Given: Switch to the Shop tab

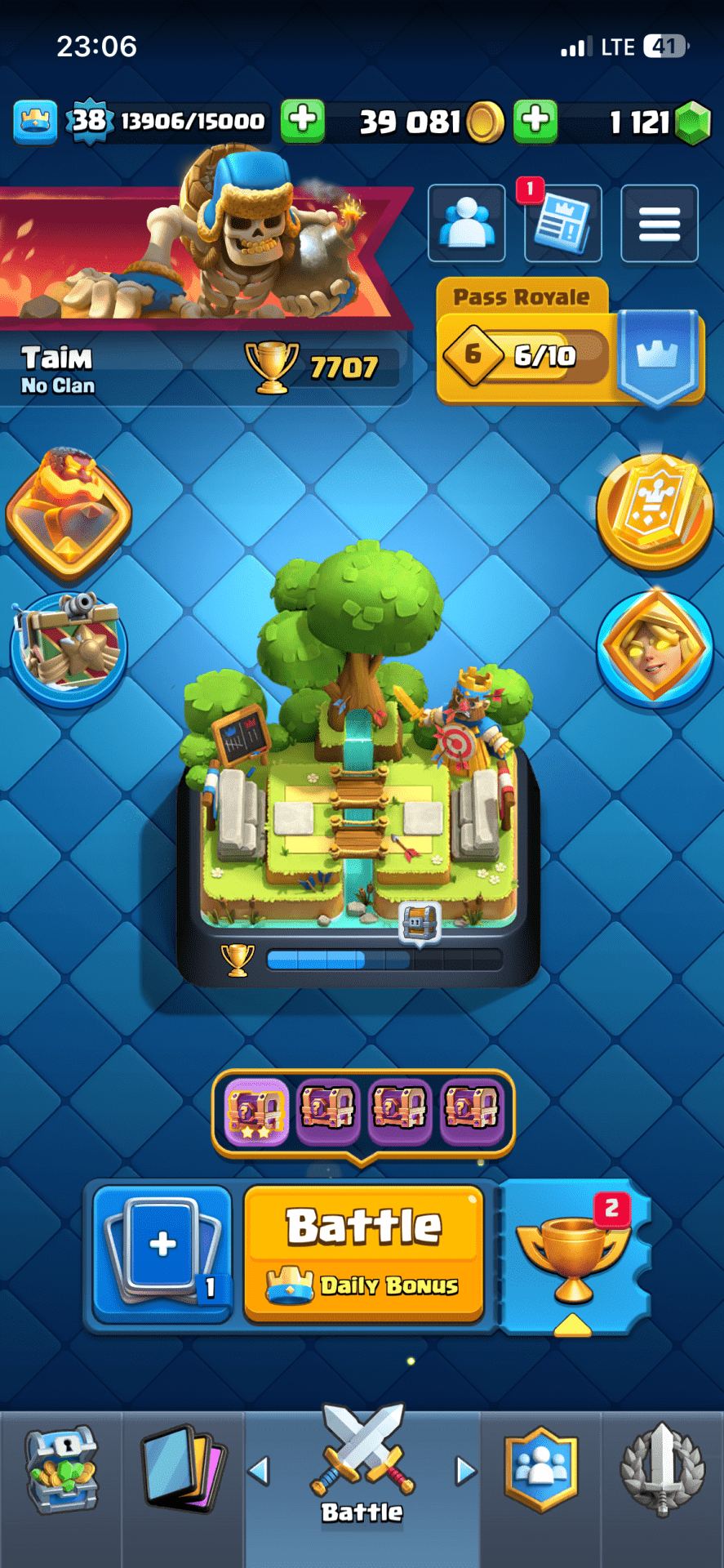Looking at the screenshot, I should click(x=61, y=1471).
